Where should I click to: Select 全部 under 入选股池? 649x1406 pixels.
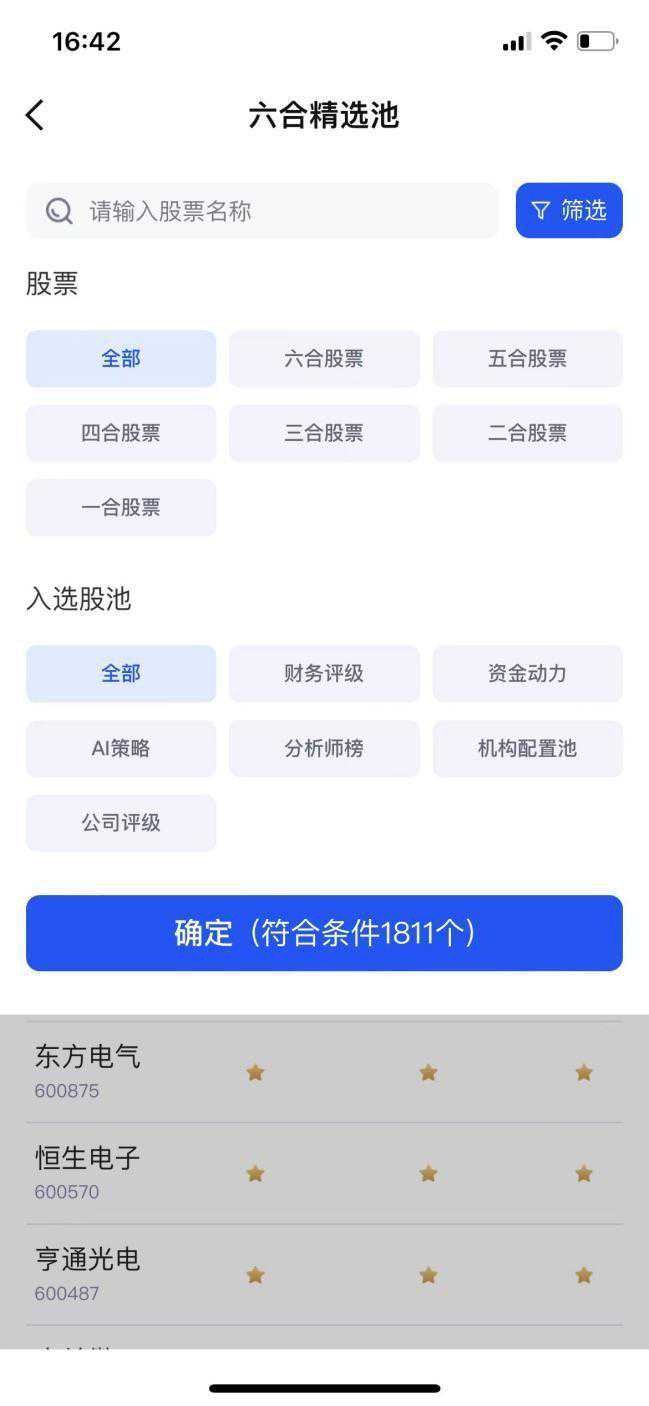pos(121,674)
